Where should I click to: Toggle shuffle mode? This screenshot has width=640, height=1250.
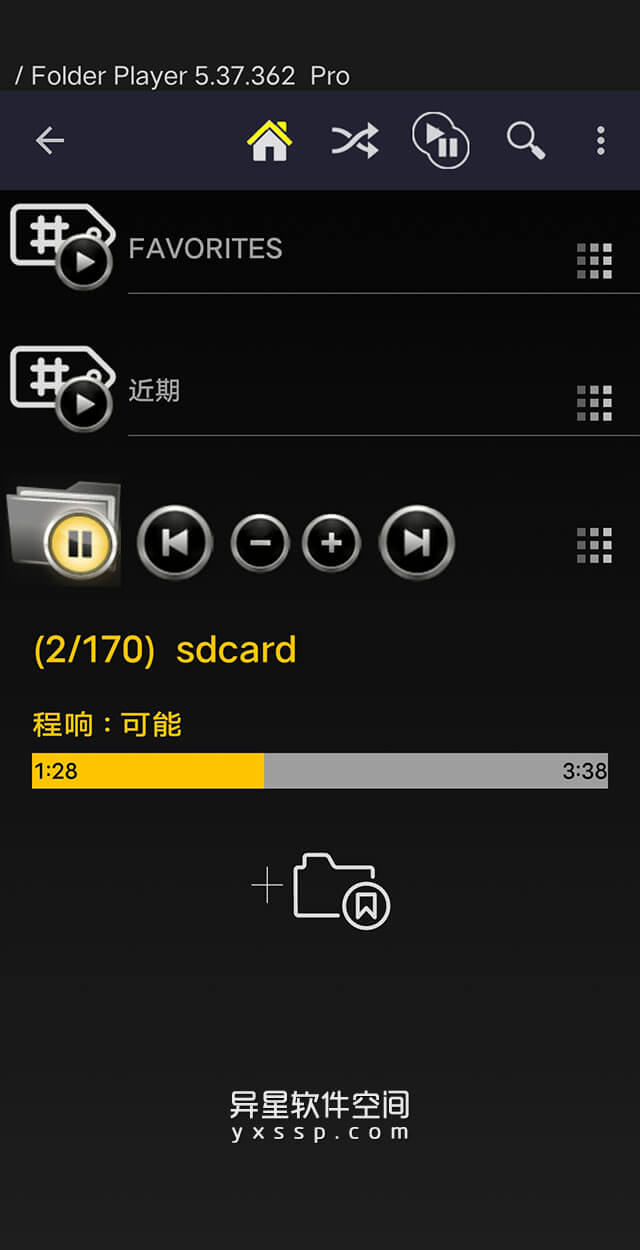pos(355,141)
